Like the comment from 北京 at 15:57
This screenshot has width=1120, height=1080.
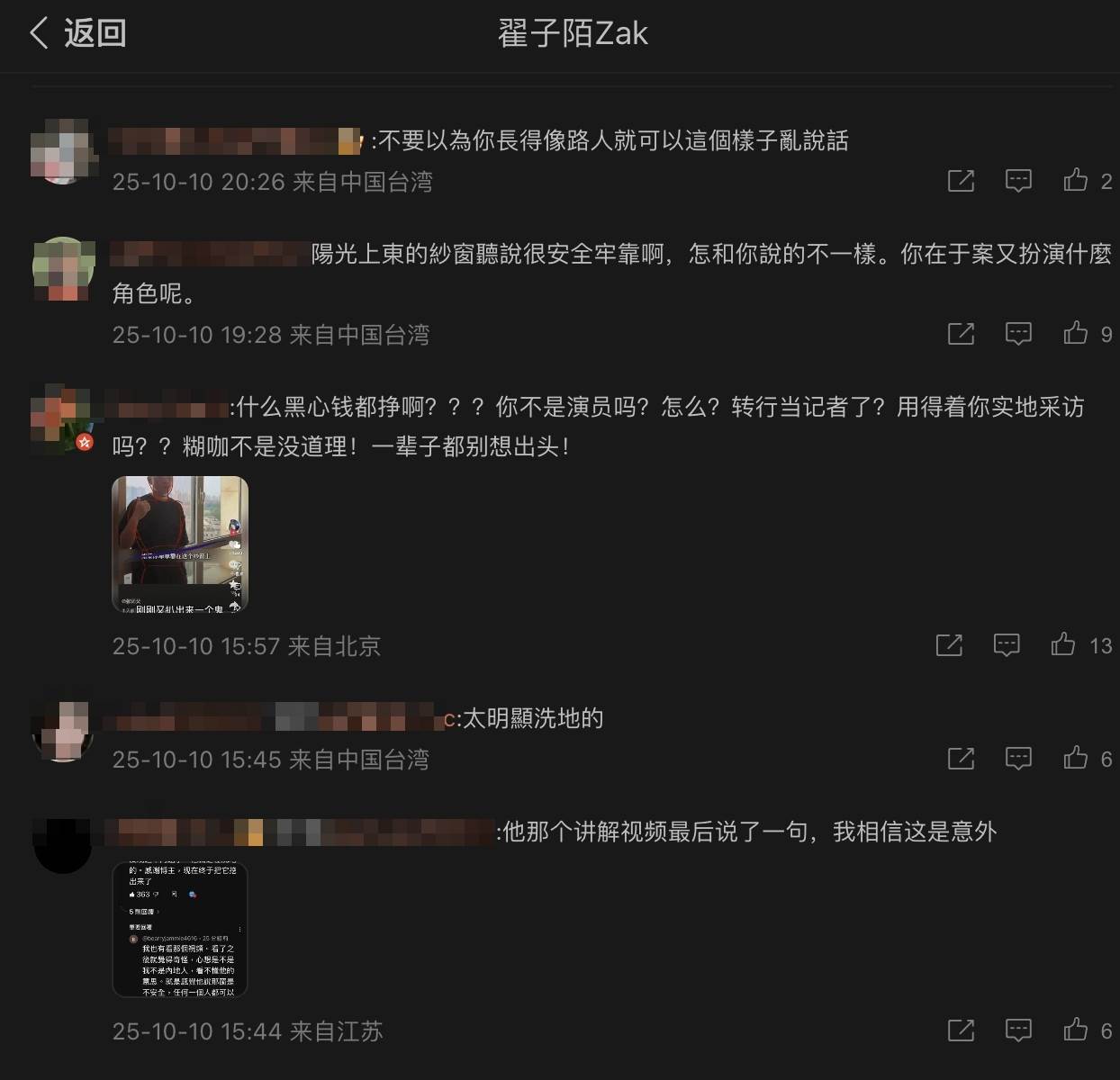coord(1063,644)
